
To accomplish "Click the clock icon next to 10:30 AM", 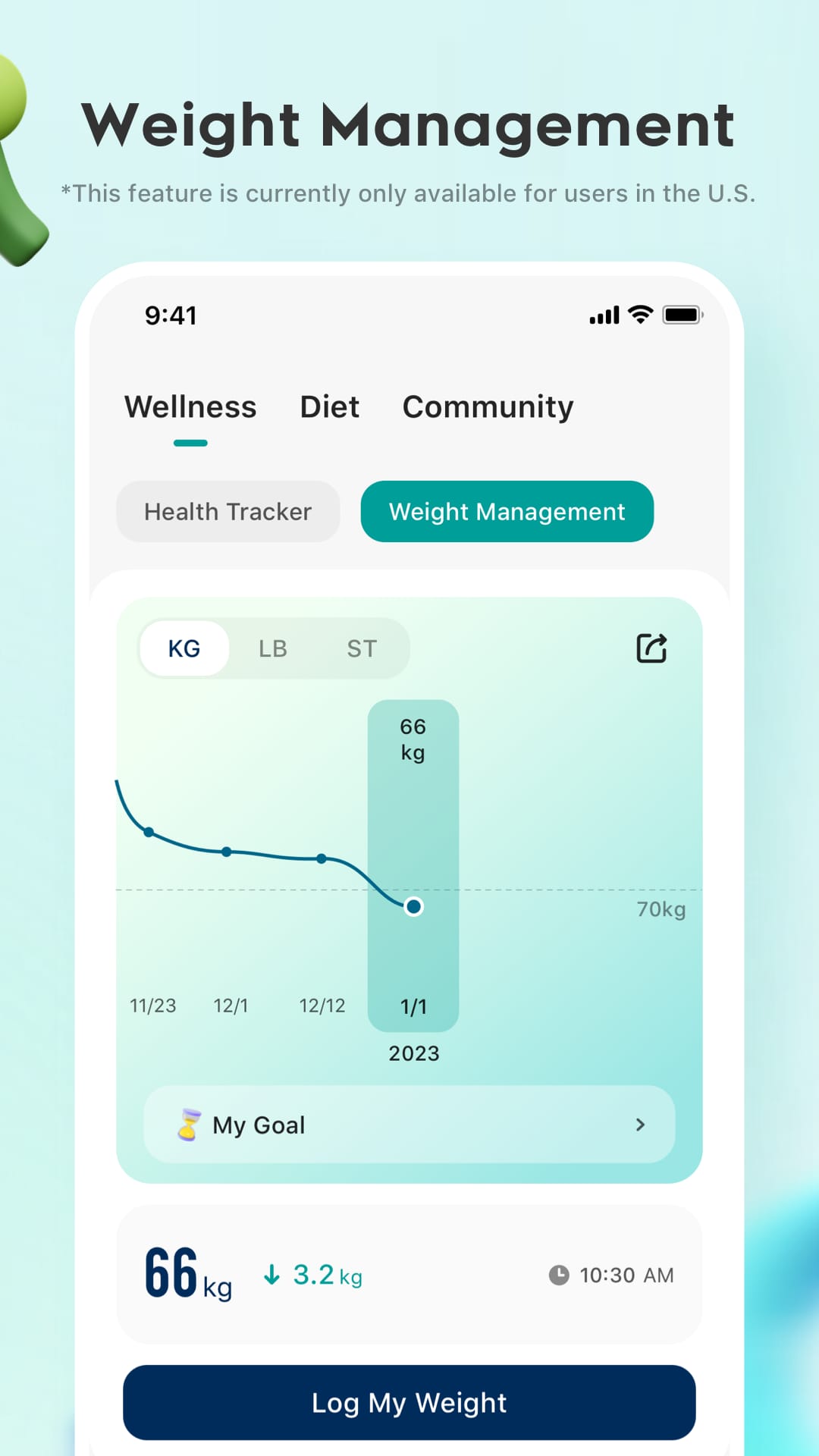I will pyautogui.click(x=559, y=1275).
